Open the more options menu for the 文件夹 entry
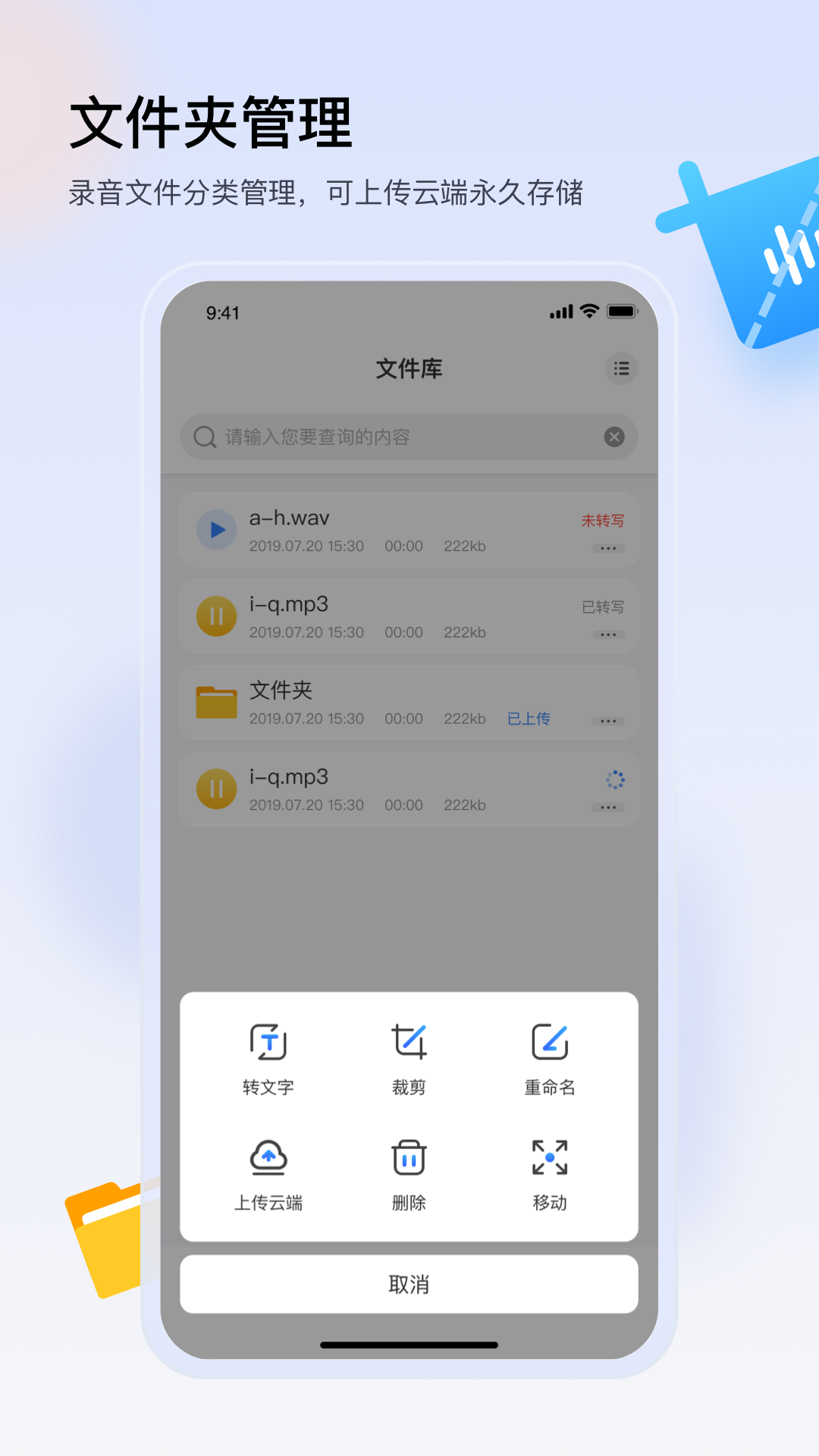This screenshot has width=819, height=1456. (x=608, y=720)
